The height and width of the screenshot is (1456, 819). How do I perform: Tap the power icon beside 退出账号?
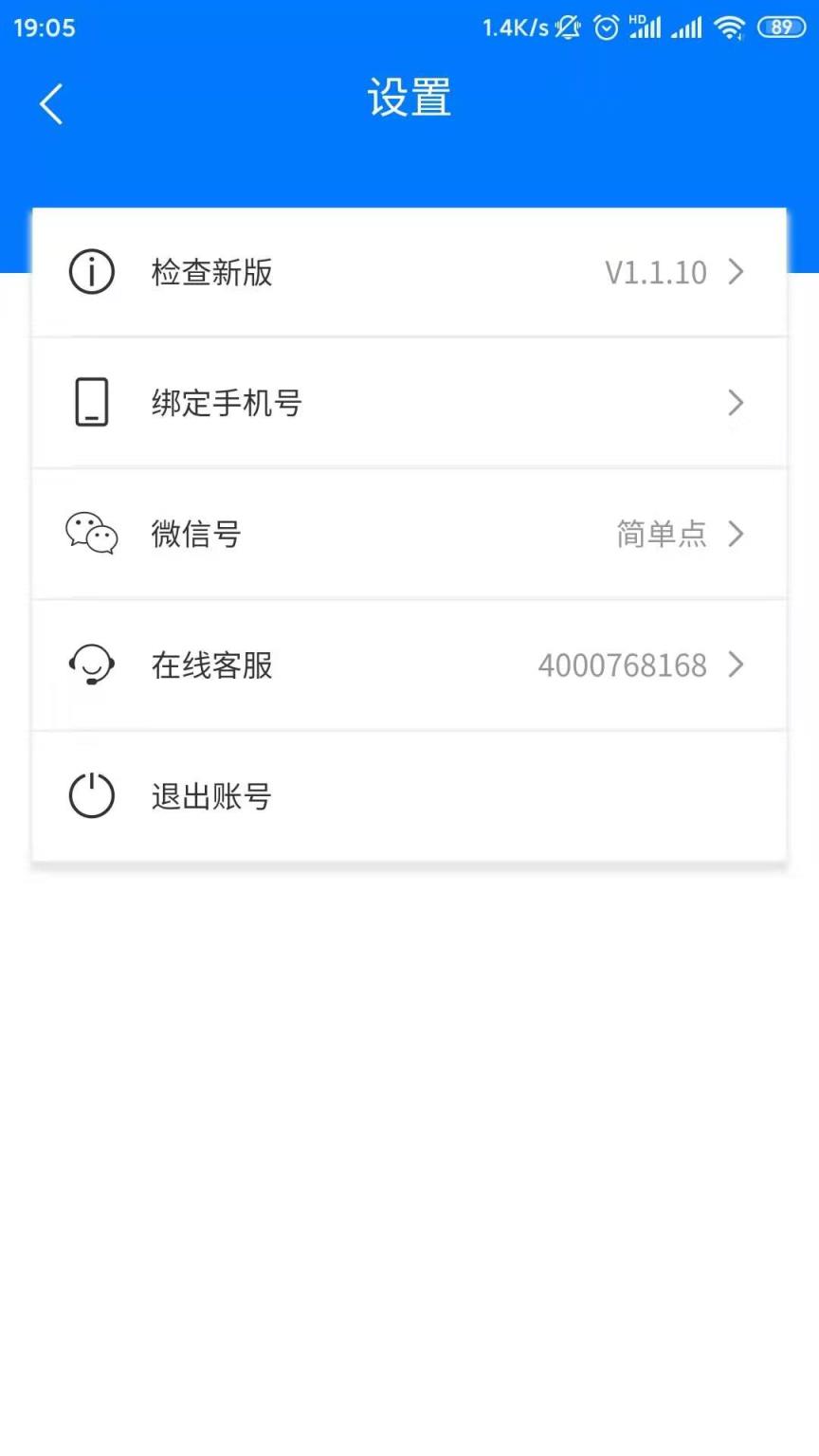click(91, 795)
